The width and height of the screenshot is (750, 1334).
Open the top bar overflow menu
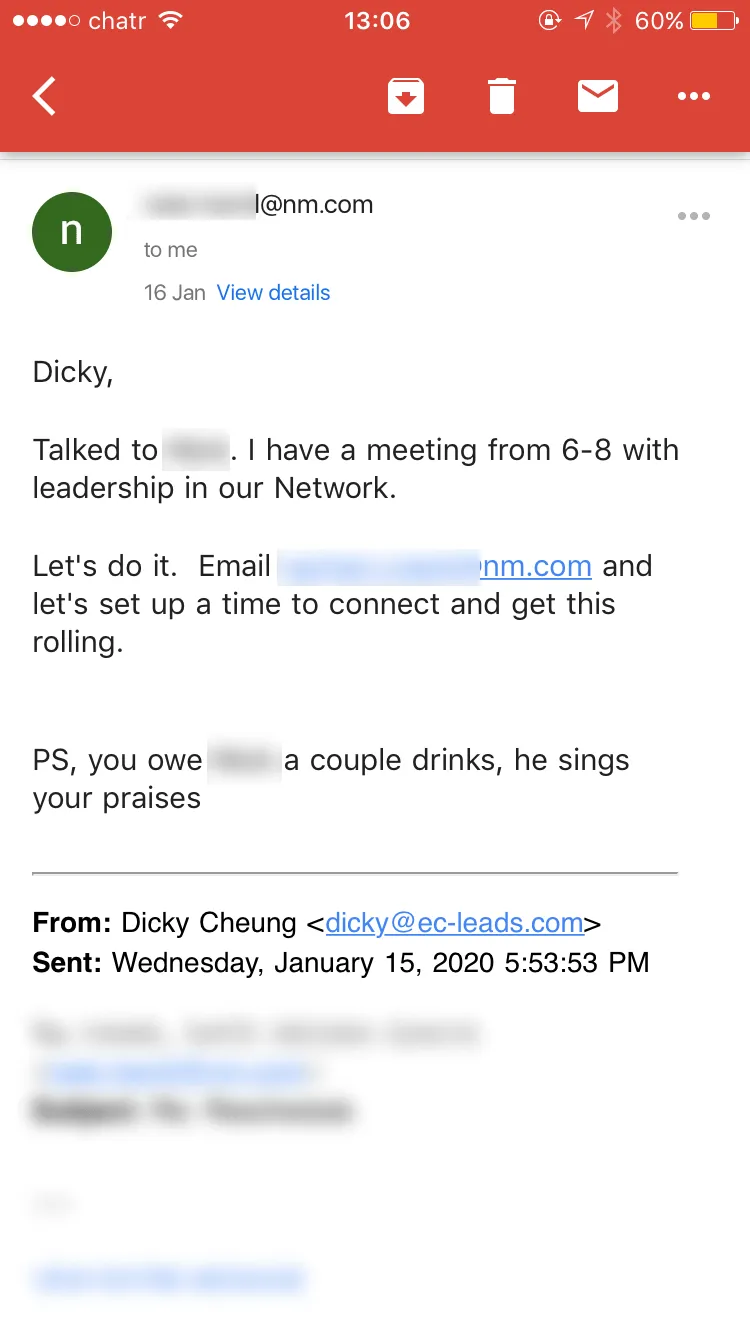[x=694, y=97]
